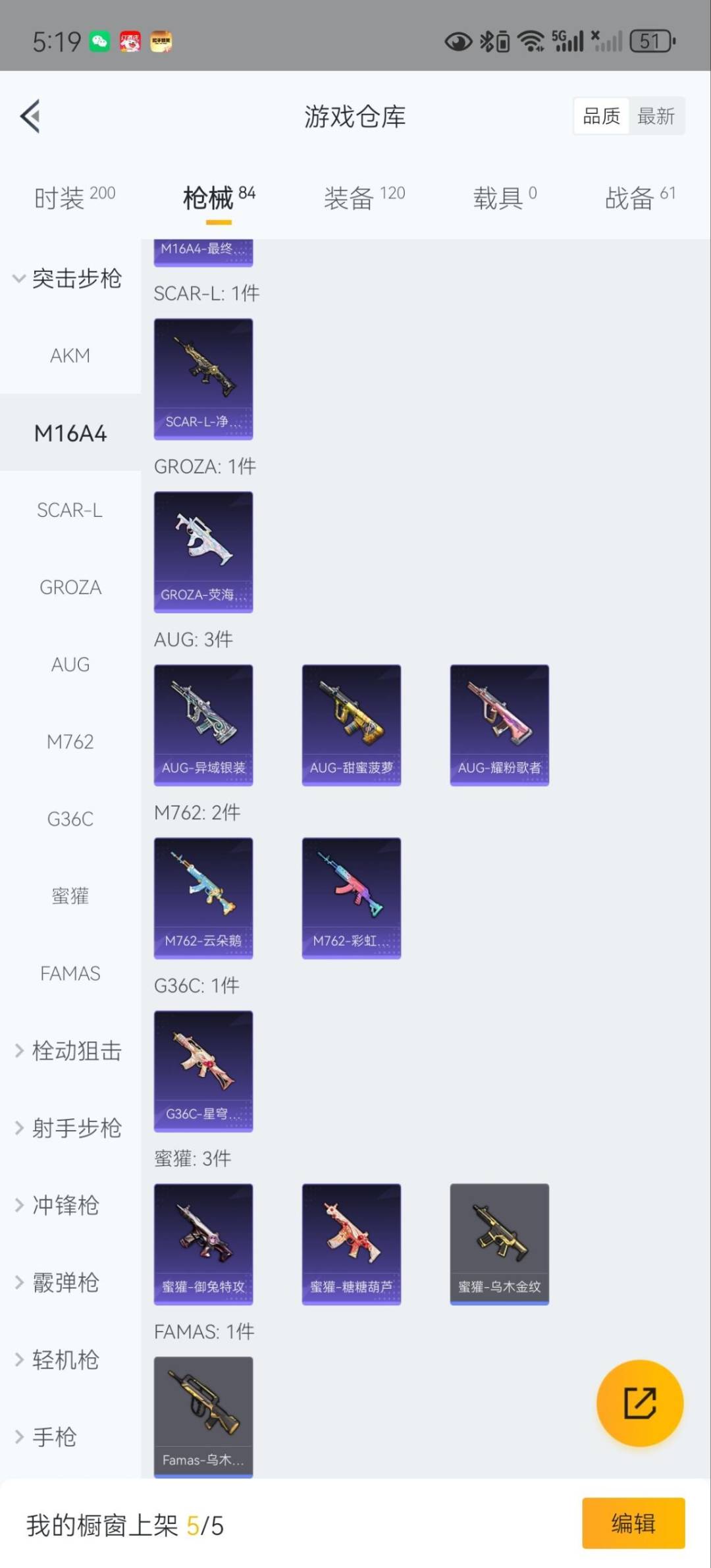Select AKM in the side list
Screen dimensions: 711x1568
coord(70,356)
